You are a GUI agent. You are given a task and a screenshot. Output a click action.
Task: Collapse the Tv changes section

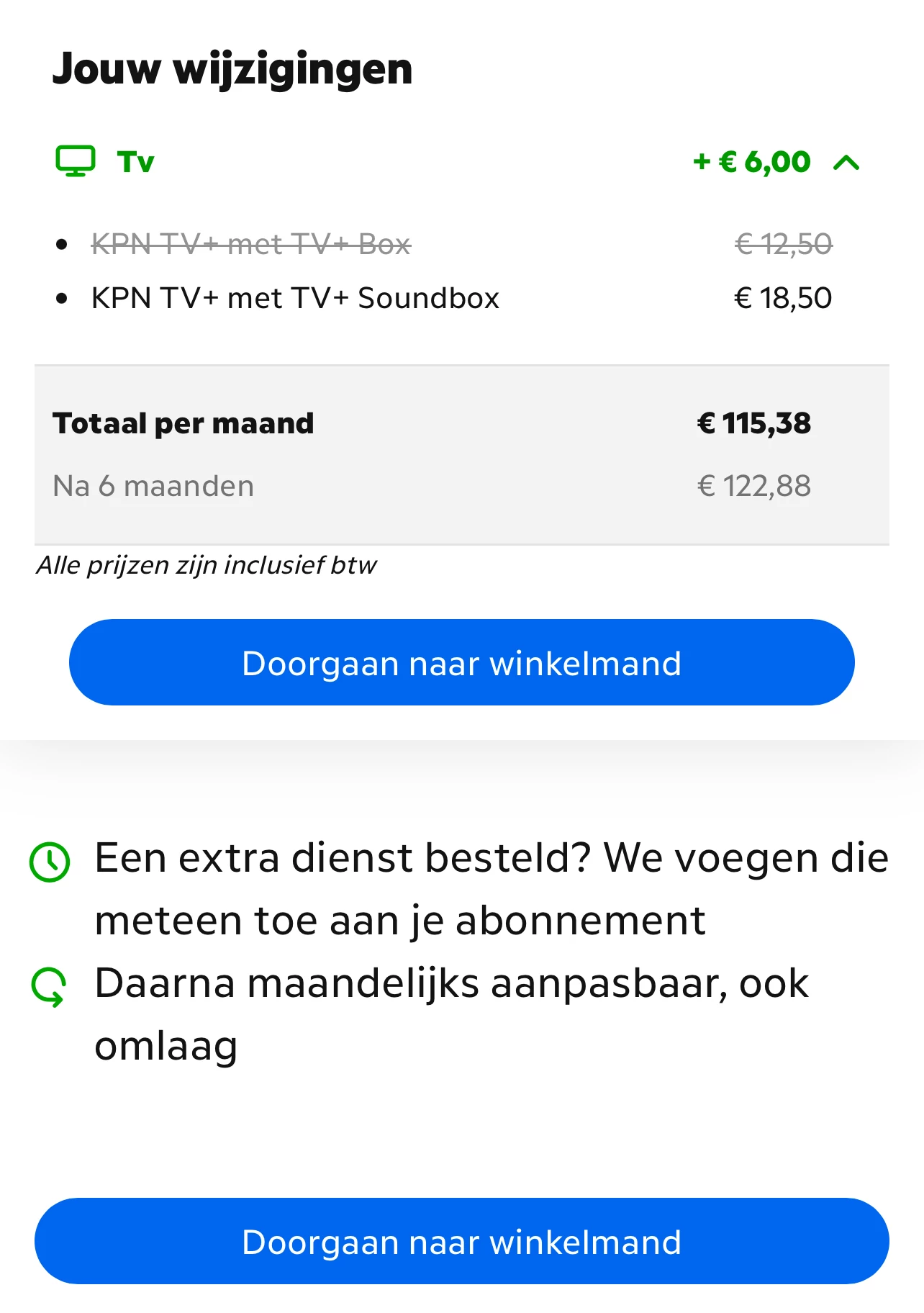846,163
